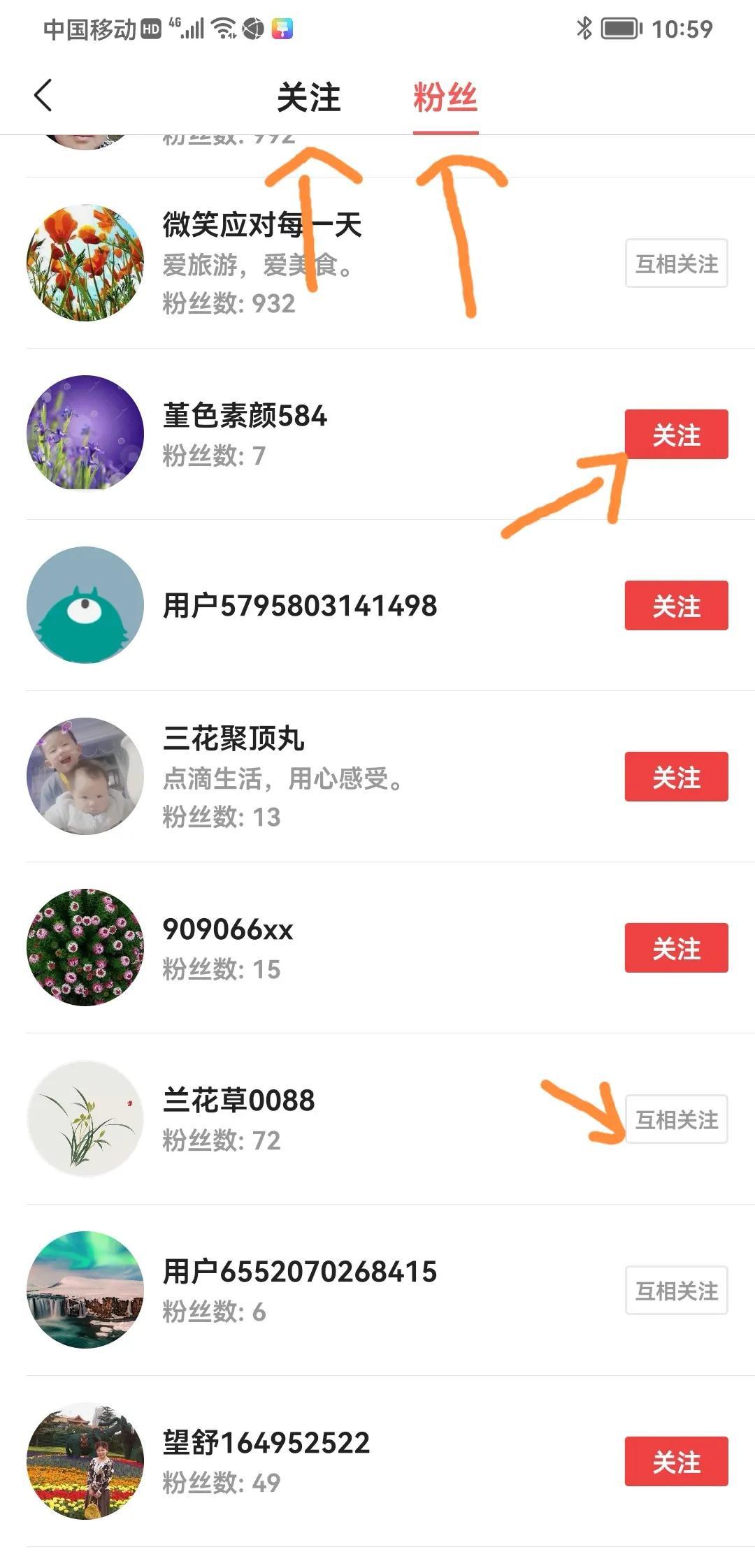This screenshot has height=1568, width=755.
Task: Follow 用户5795803141498
Action: point(676,605)
